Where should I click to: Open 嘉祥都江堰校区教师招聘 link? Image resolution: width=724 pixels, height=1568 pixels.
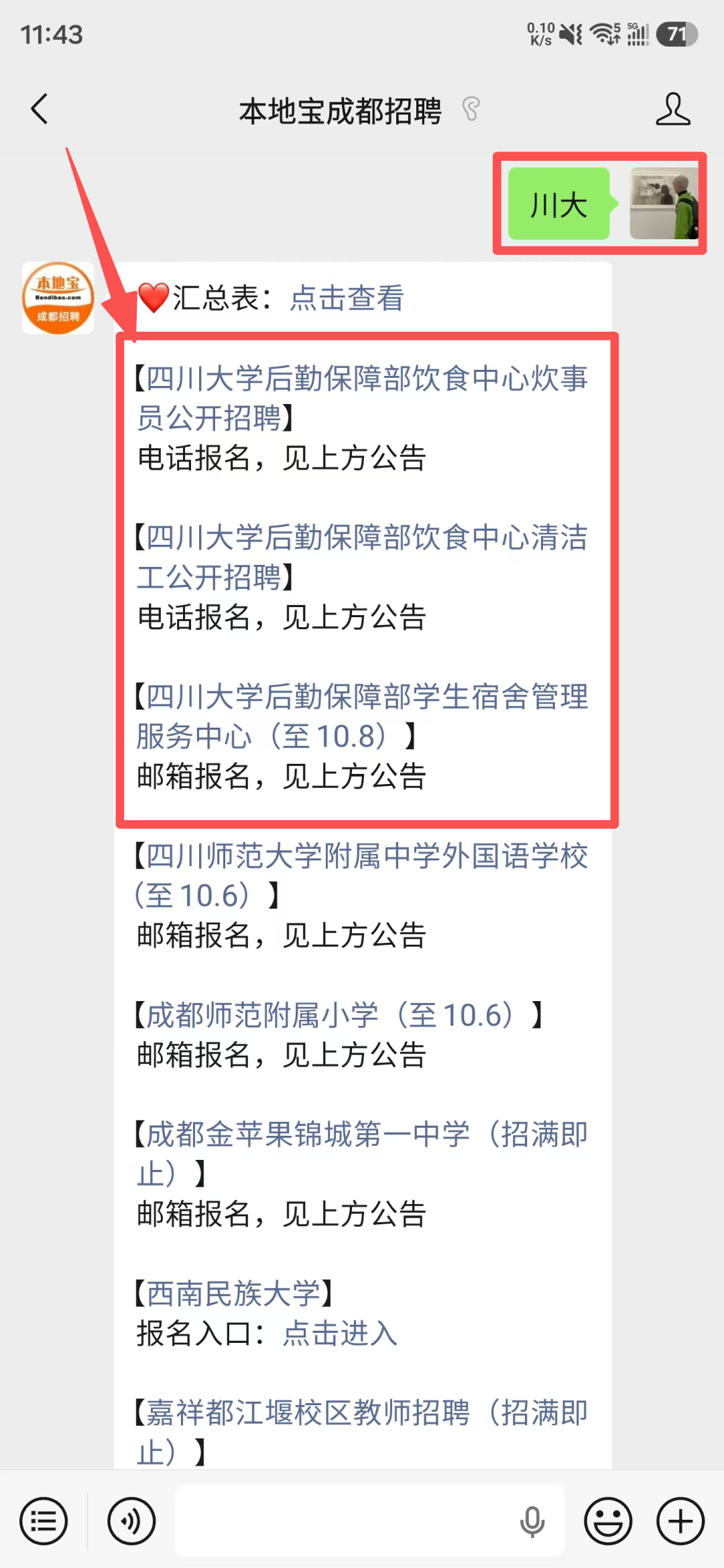pos(362,1433)
